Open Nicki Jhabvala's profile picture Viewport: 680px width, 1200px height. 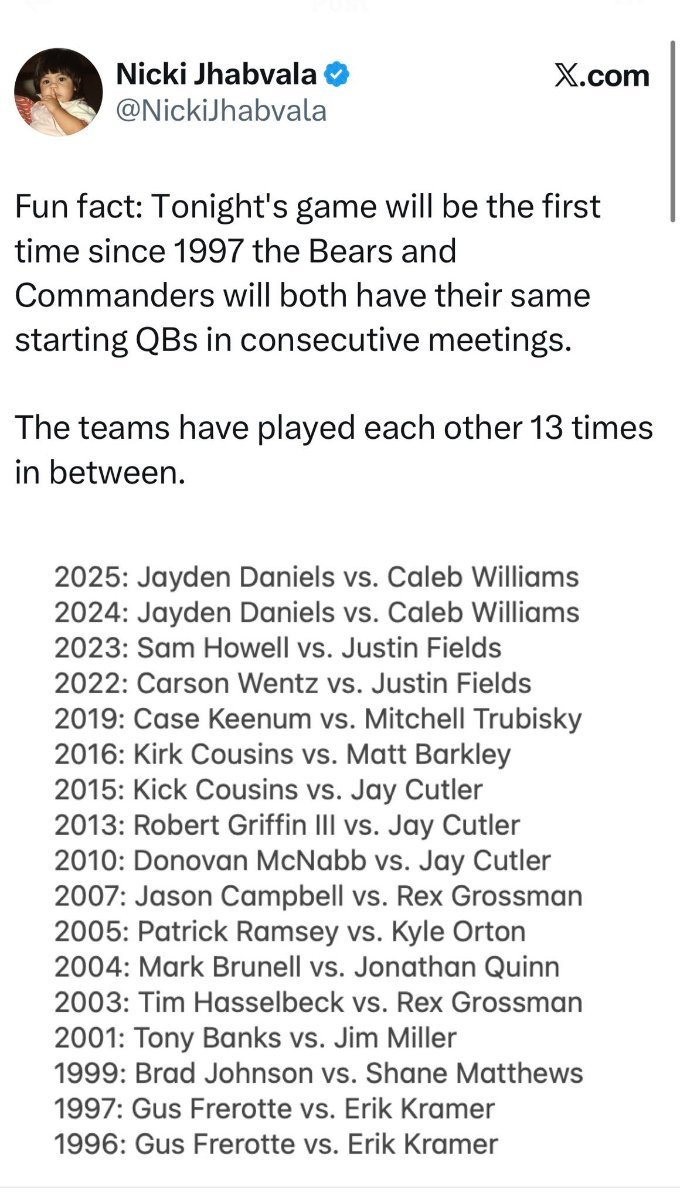pyautogui.click(x=58, y=92)
